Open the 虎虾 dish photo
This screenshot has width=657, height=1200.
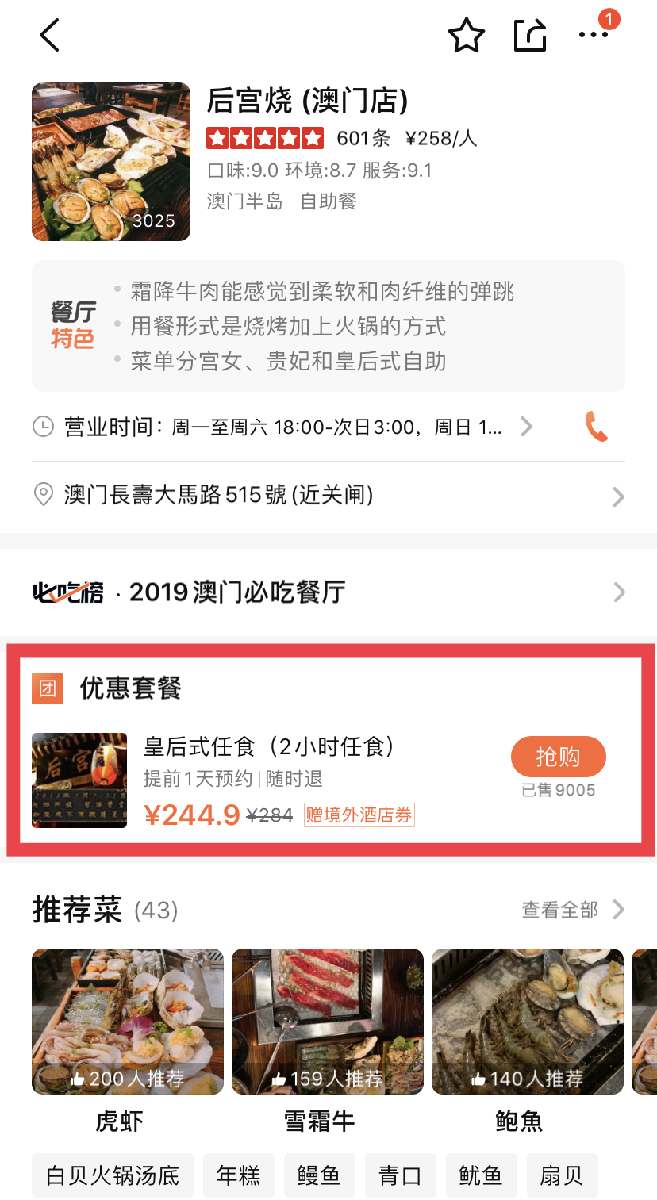(x=127, y=1021)
